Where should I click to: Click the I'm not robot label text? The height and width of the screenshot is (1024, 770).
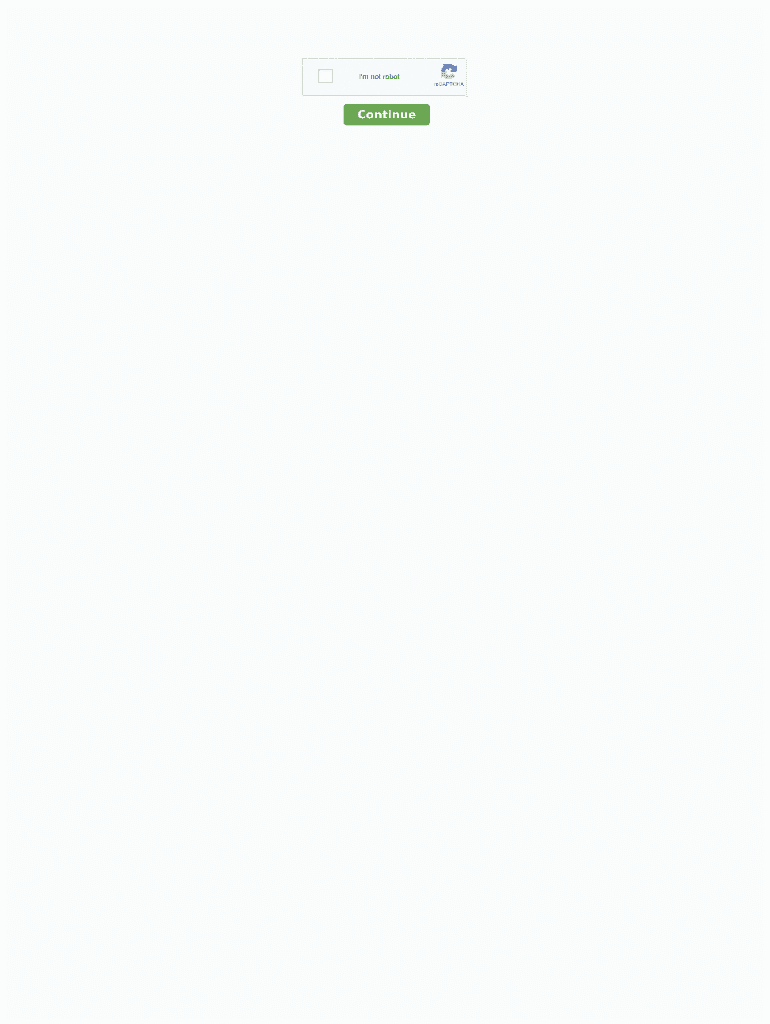pyautogui.click(x=378, y=76)
